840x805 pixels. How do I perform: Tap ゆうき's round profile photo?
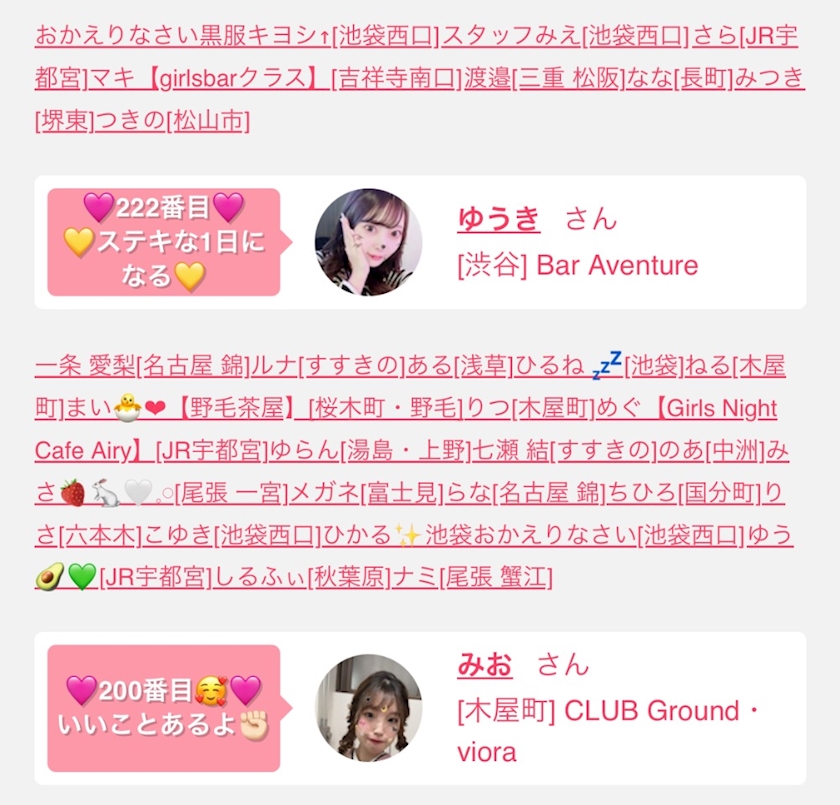pos(368,243)
